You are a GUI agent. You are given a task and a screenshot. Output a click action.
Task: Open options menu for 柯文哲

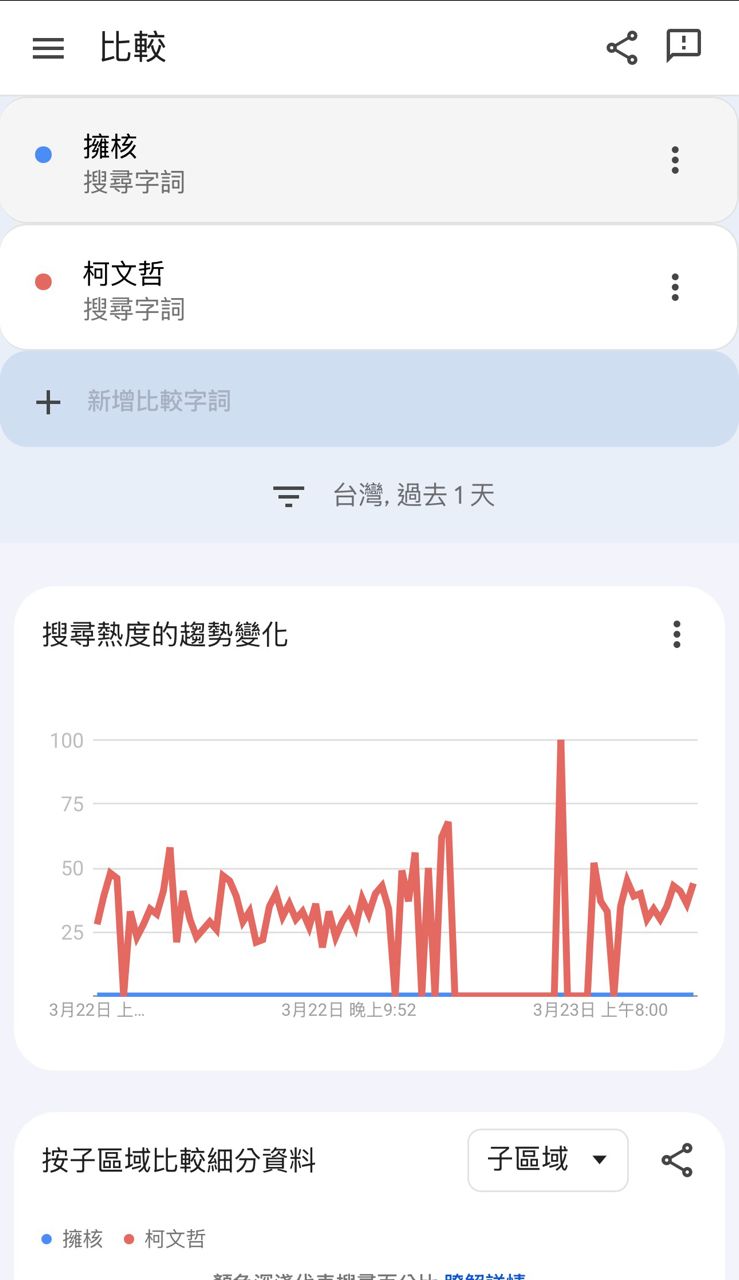[x=675, y=287]
